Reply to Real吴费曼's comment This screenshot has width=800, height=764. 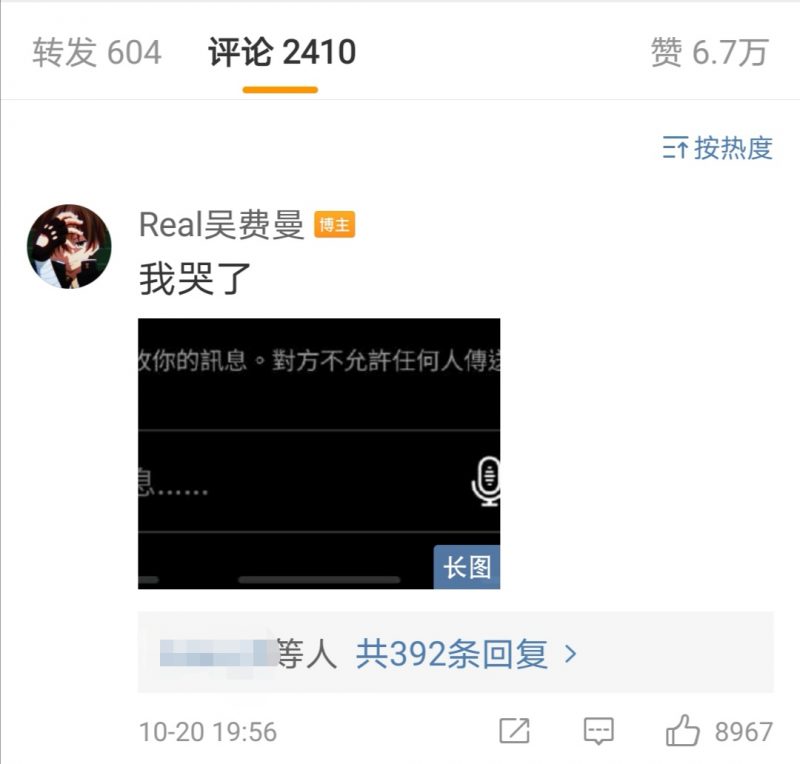[599, 731]
